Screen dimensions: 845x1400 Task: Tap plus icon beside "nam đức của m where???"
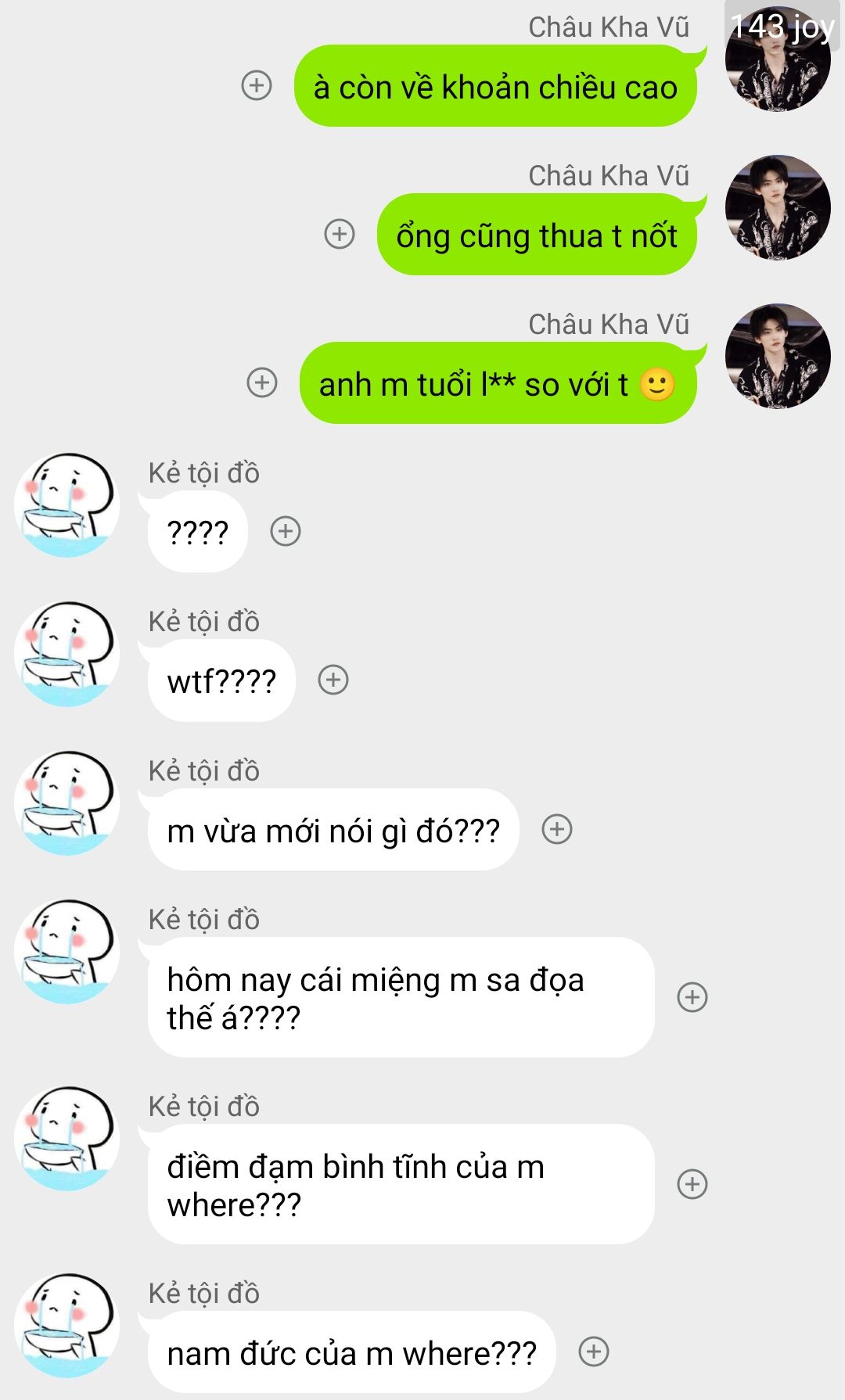594,1352
